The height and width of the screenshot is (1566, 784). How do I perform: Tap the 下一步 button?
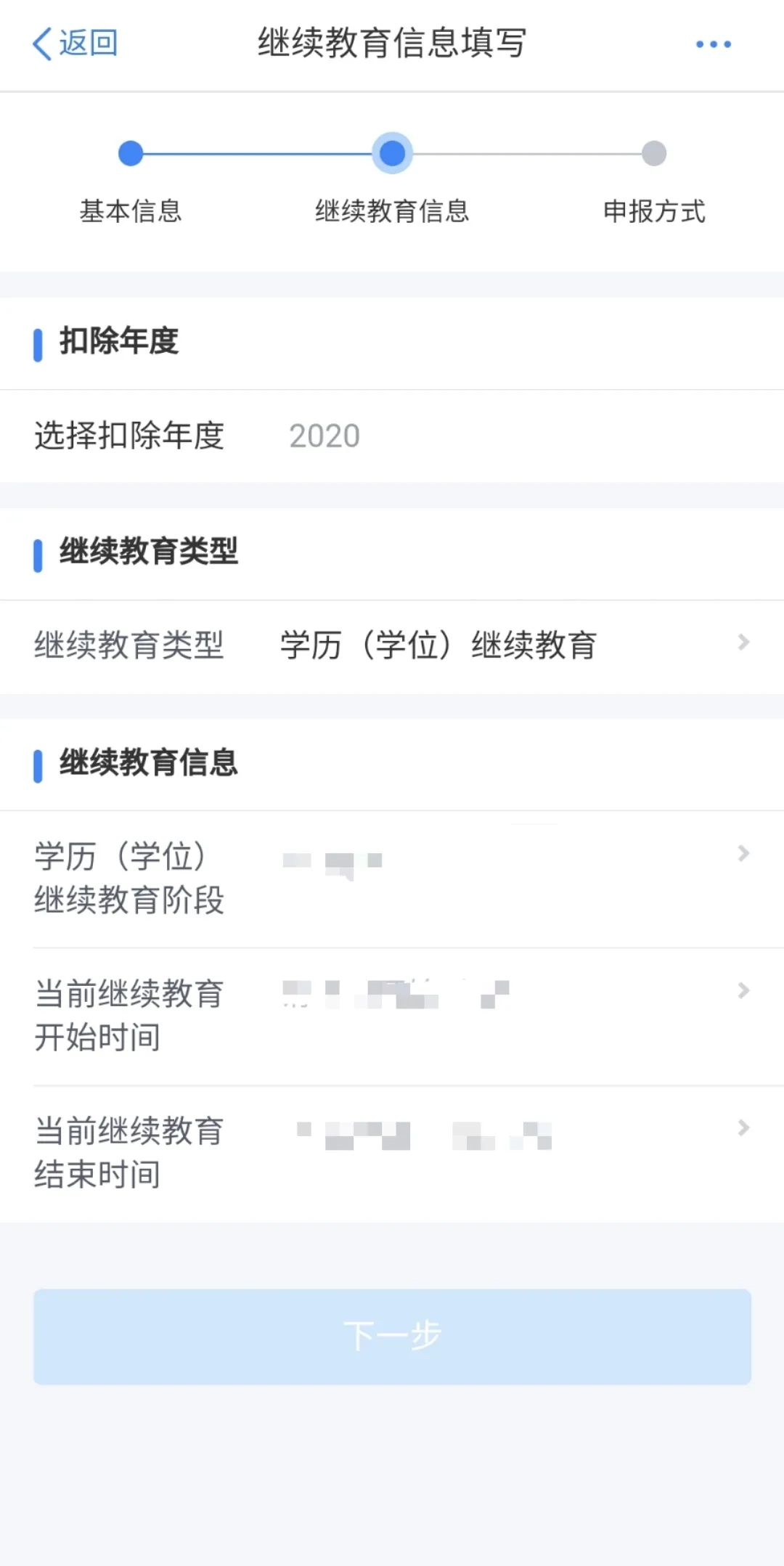[392, 1336]
